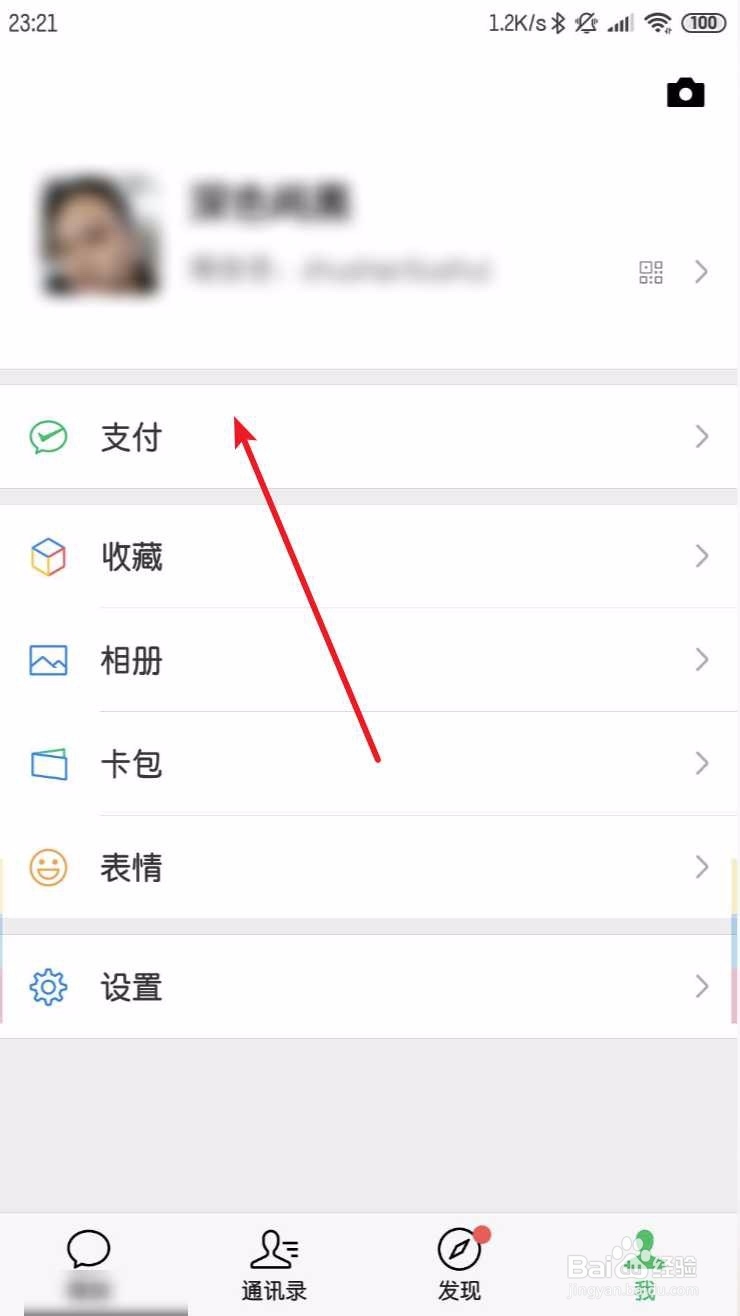Open WeChat Settings (设置)
740x1316 pixels.
(131, 986)
